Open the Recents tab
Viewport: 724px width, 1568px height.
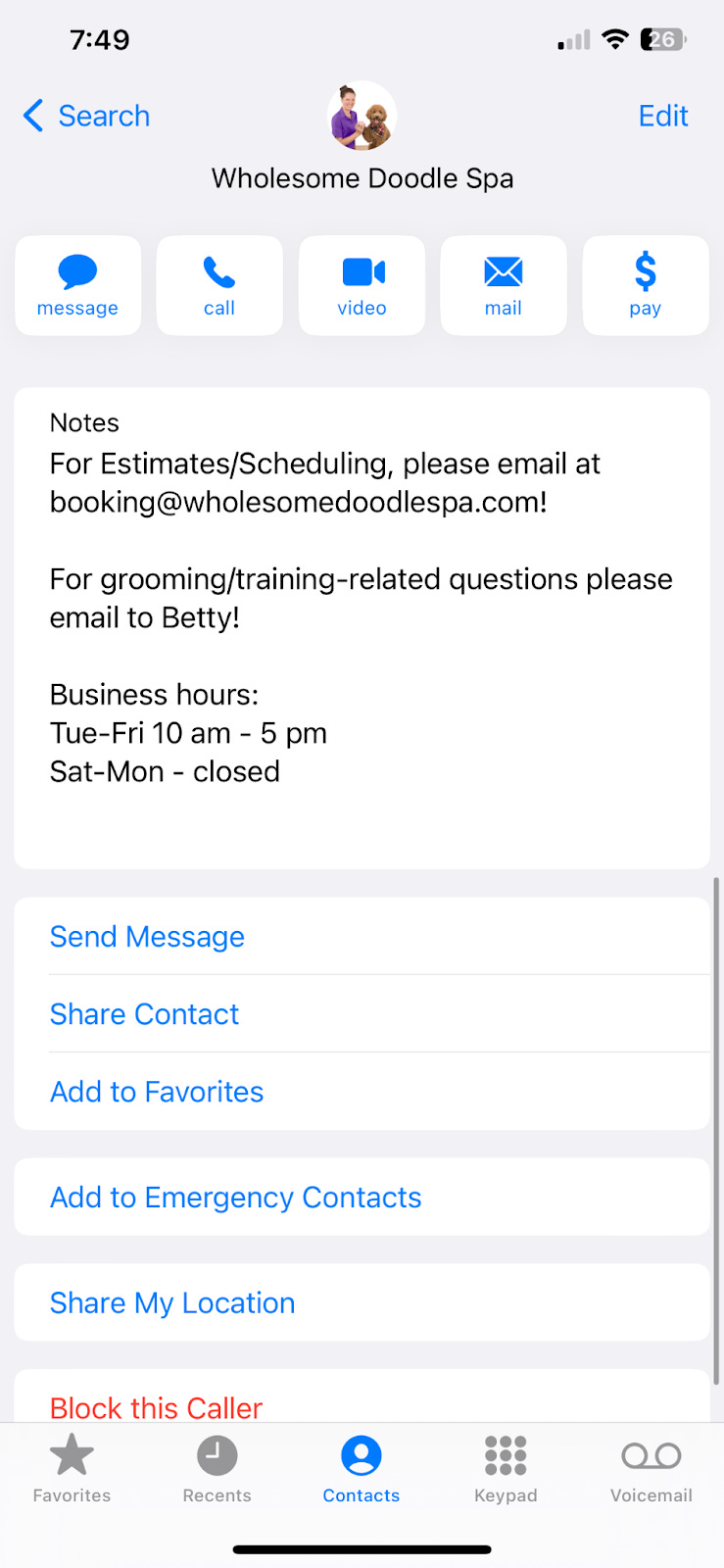click(x=217, y=1468)
